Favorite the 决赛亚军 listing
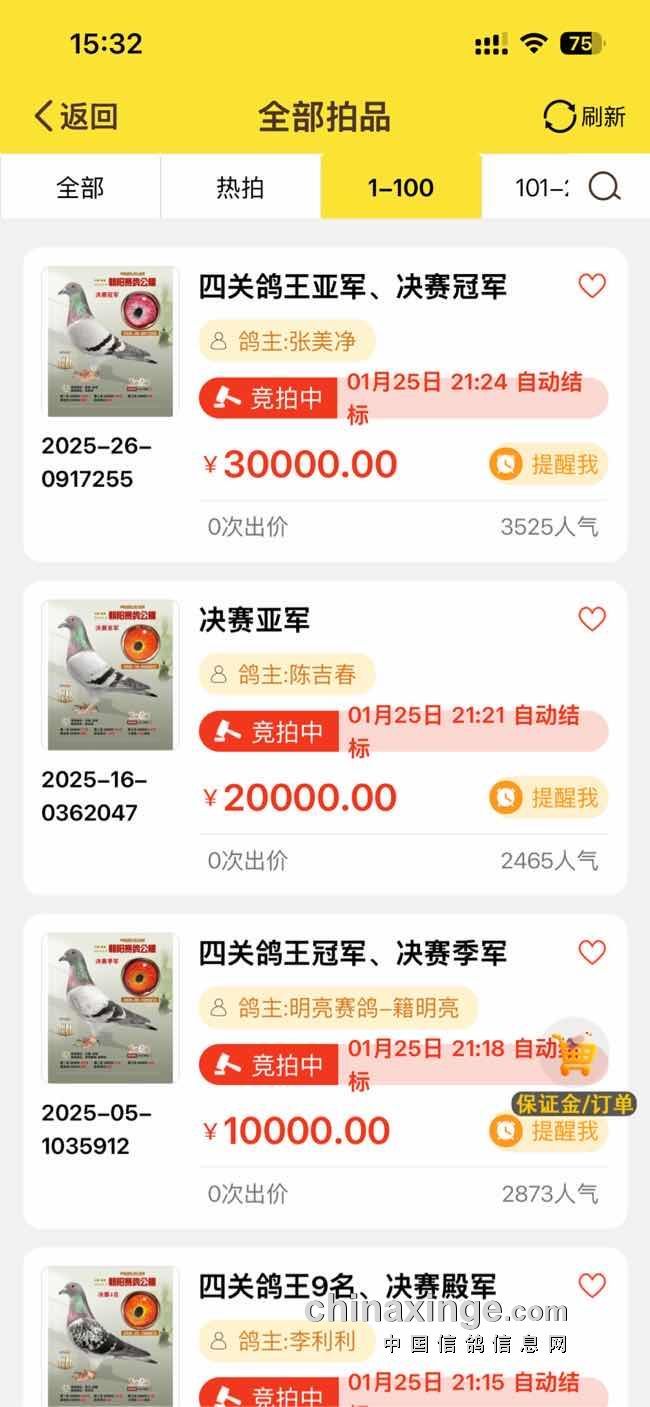This screenshot has width=650, height=1407. click(x=592, y=619)
